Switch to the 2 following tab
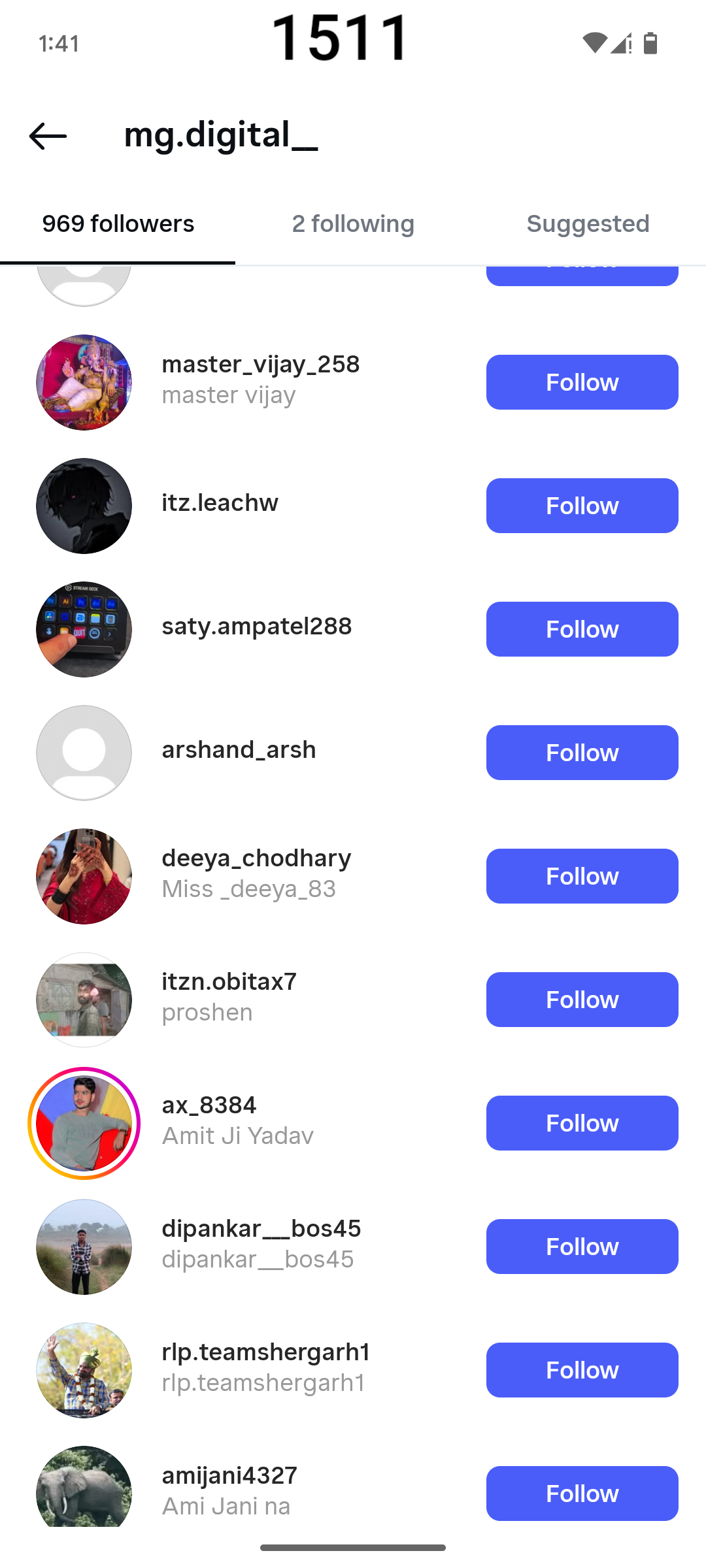 pos(353,224)
